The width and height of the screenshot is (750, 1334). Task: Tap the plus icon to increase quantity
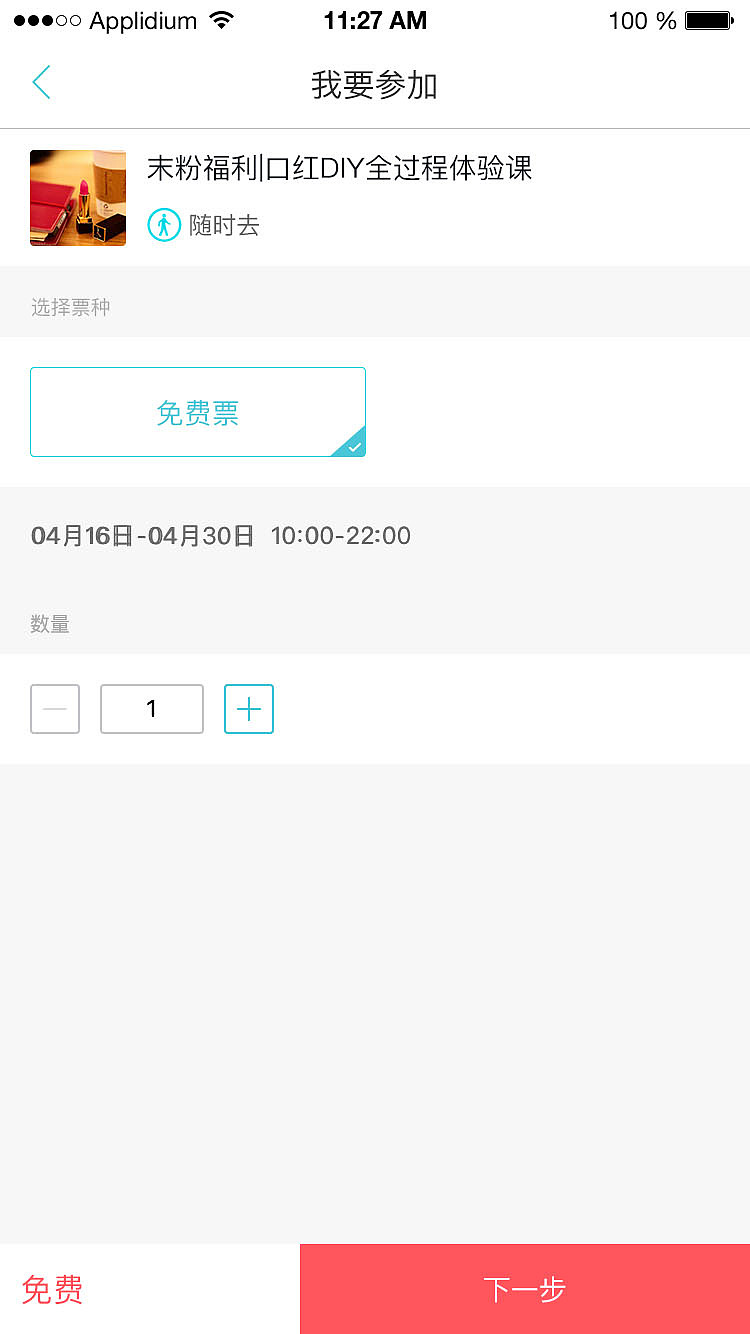pyautogui.click(x=248, y=709)
